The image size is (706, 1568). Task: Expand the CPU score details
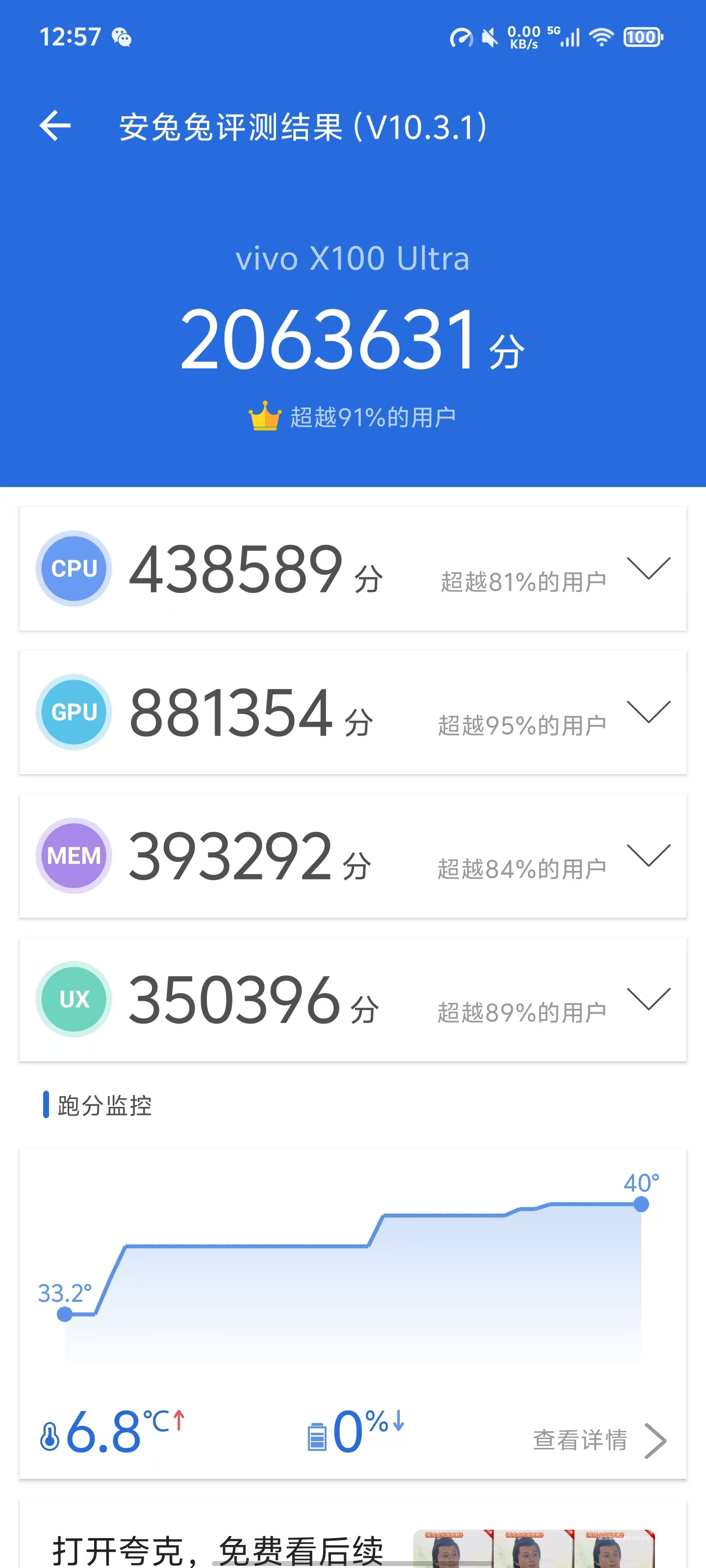point(648,568)
